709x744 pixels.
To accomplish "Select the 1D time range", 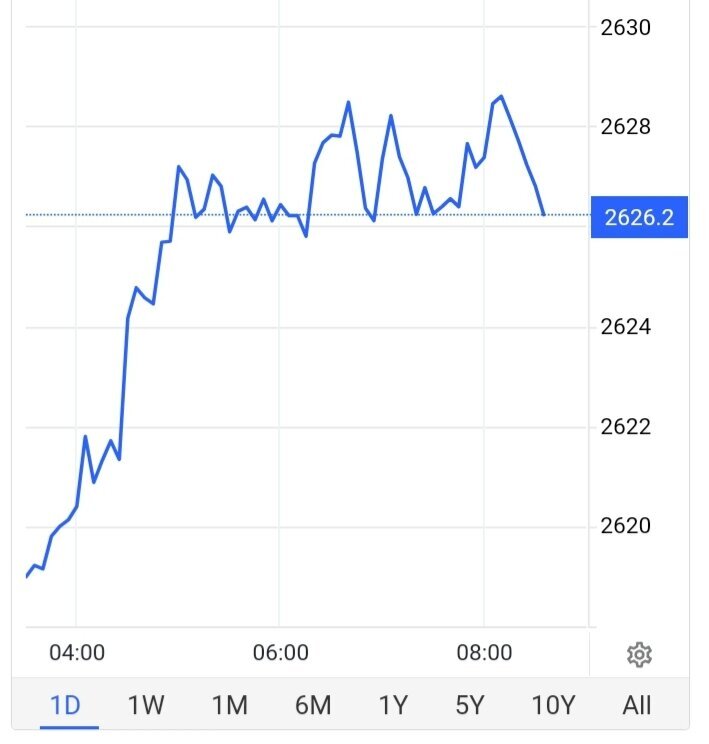I will coord(65,705).
